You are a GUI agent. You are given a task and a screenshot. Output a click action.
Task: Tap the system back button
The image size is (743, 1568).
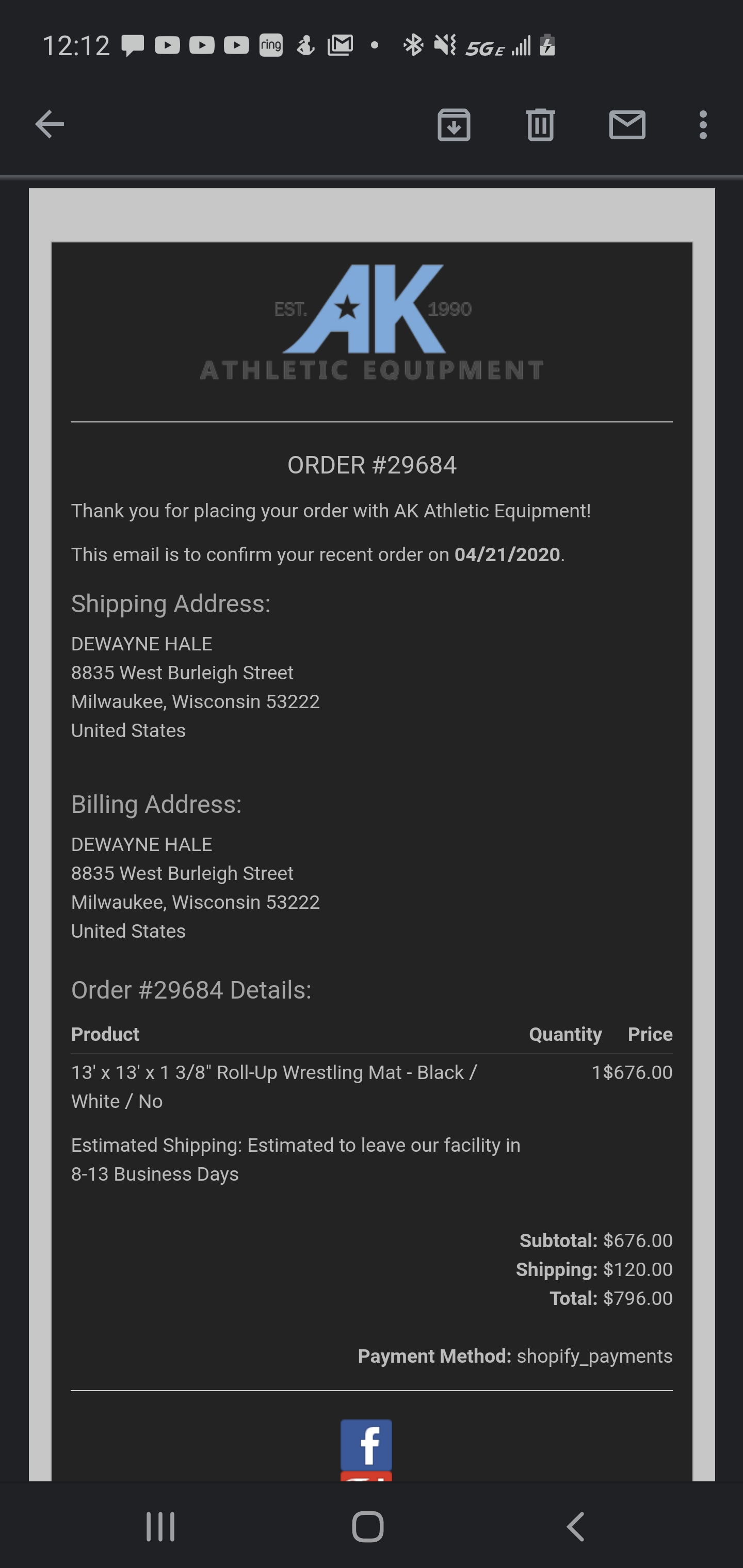(x=575, y=1527)
